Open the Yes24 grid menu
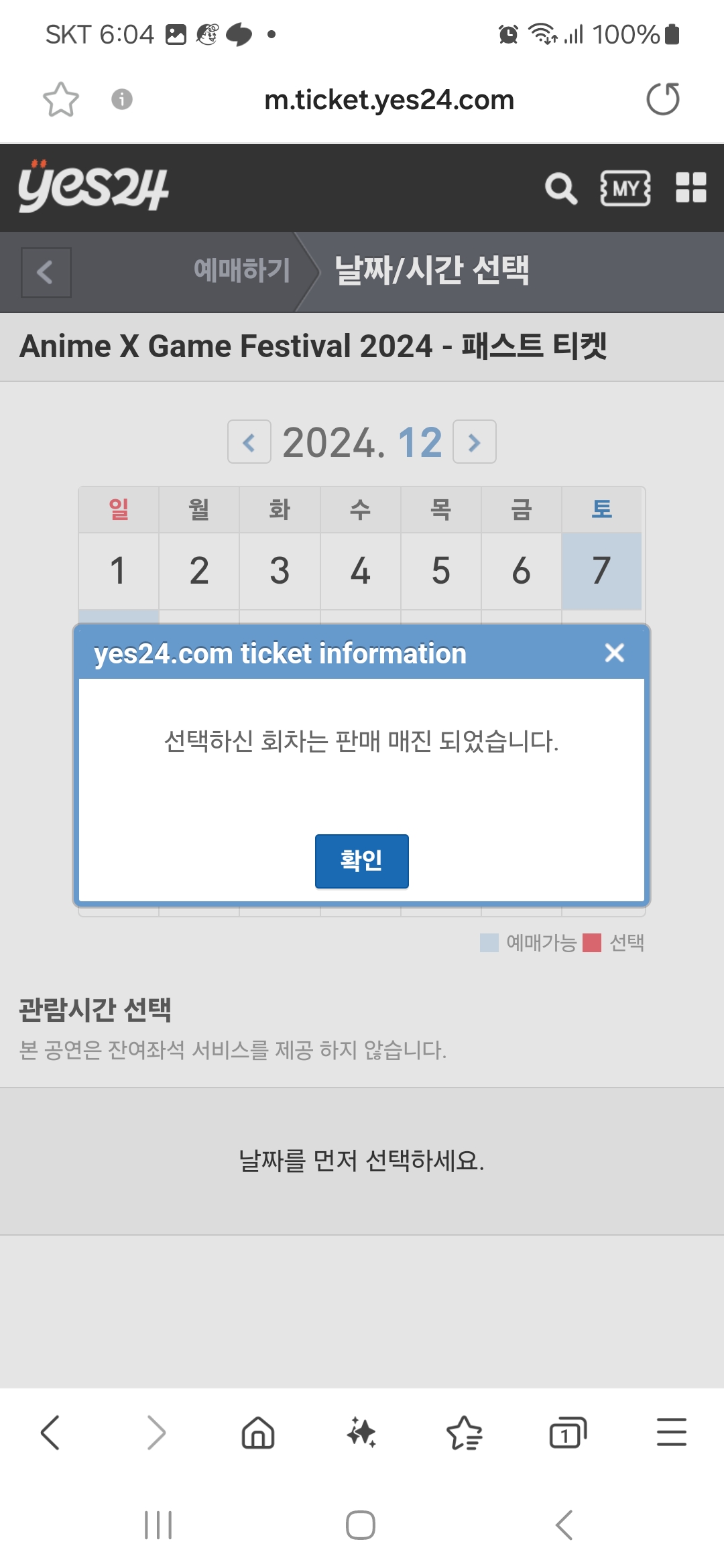 690,188
